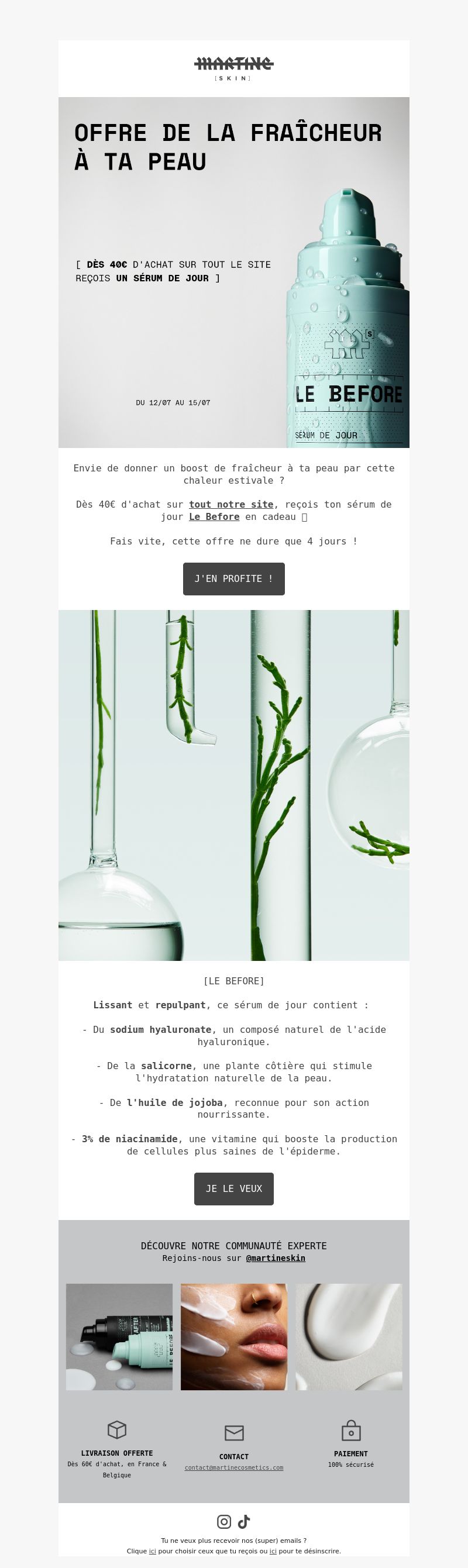Tap 'ici' link to choose emails
Screen dimensions: 468x1568
point(153,1551)
